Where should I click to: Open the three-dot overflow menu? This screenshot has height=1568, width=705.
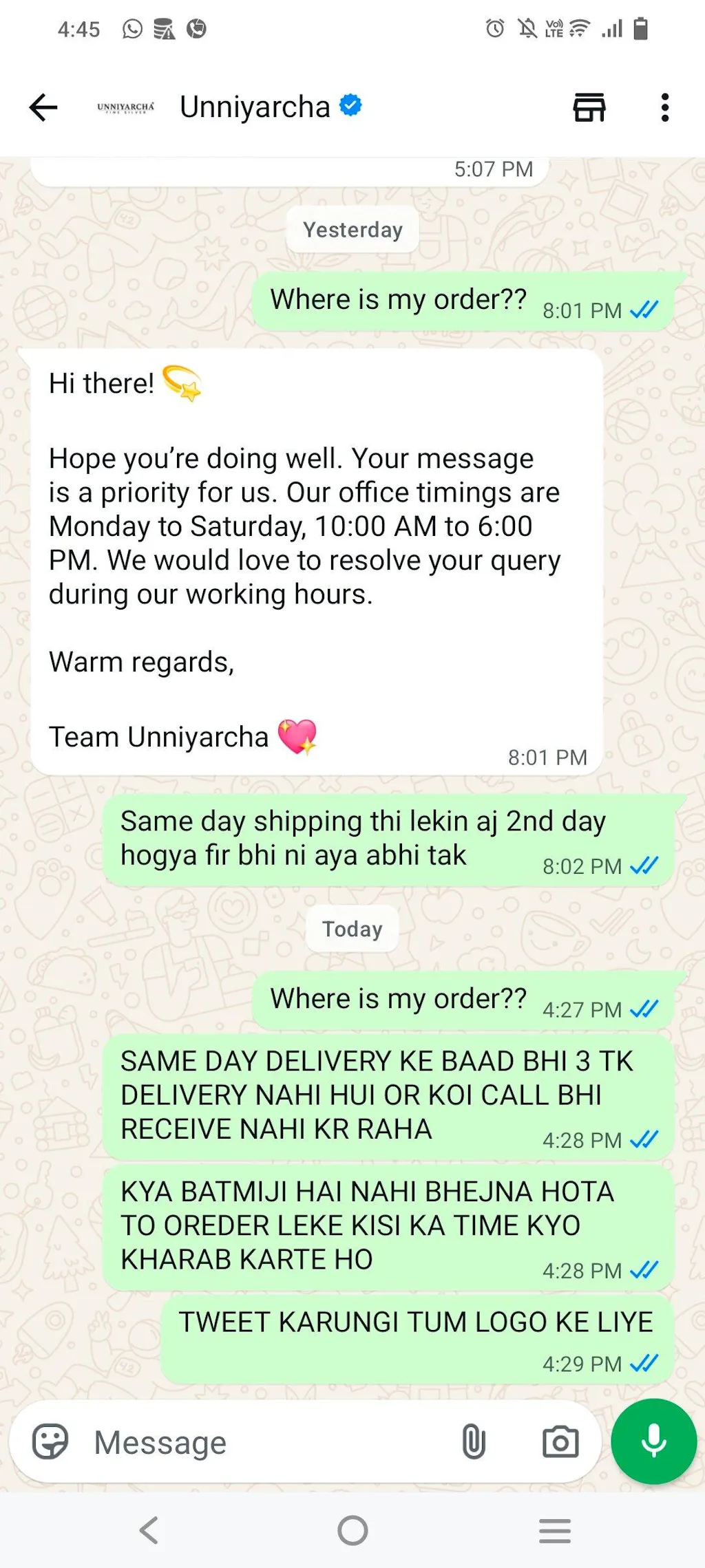pyautogui.click(x=664, y=107)
